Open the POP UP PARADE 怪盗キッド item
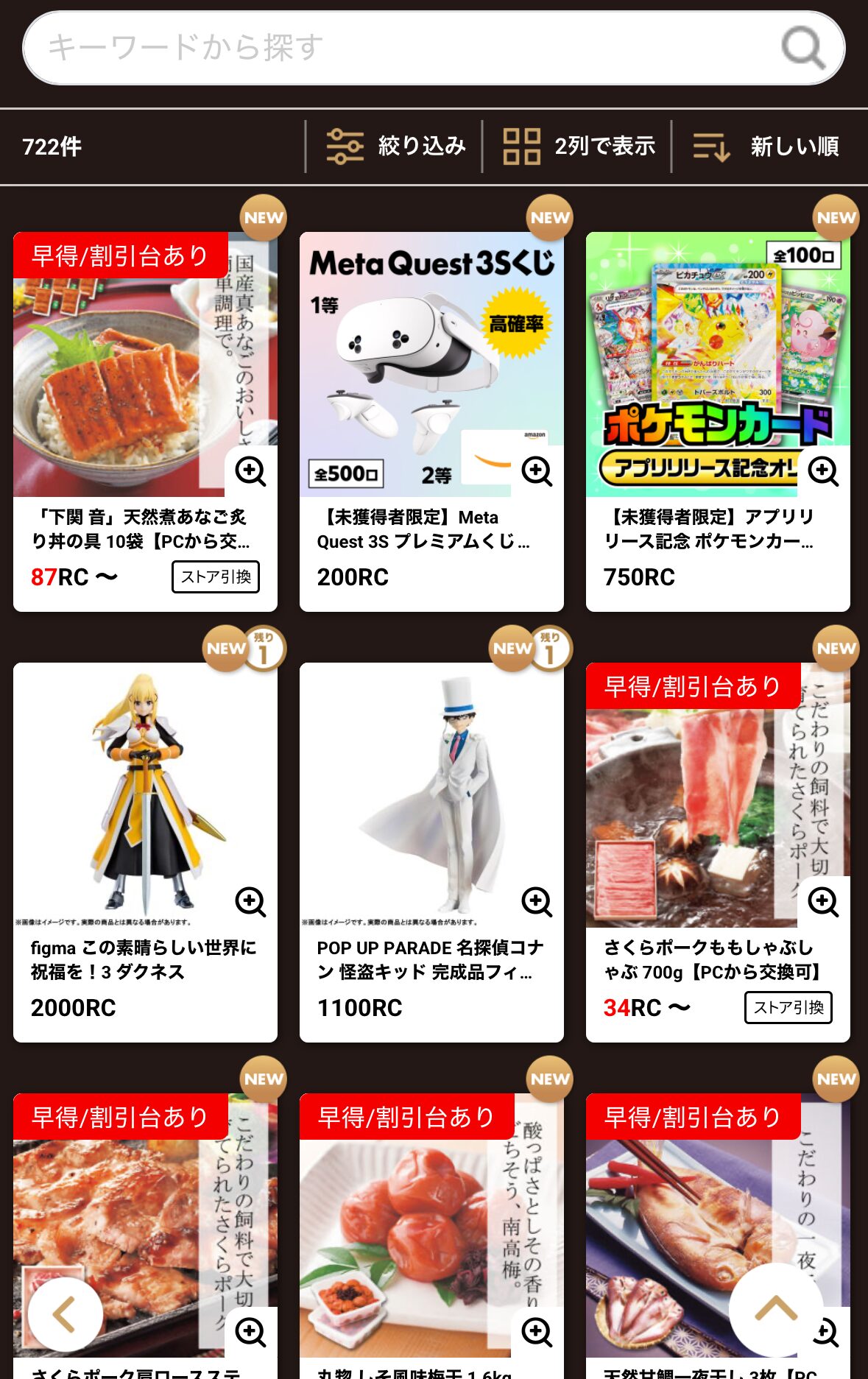 pyautogui.click(x=430, y=959)
